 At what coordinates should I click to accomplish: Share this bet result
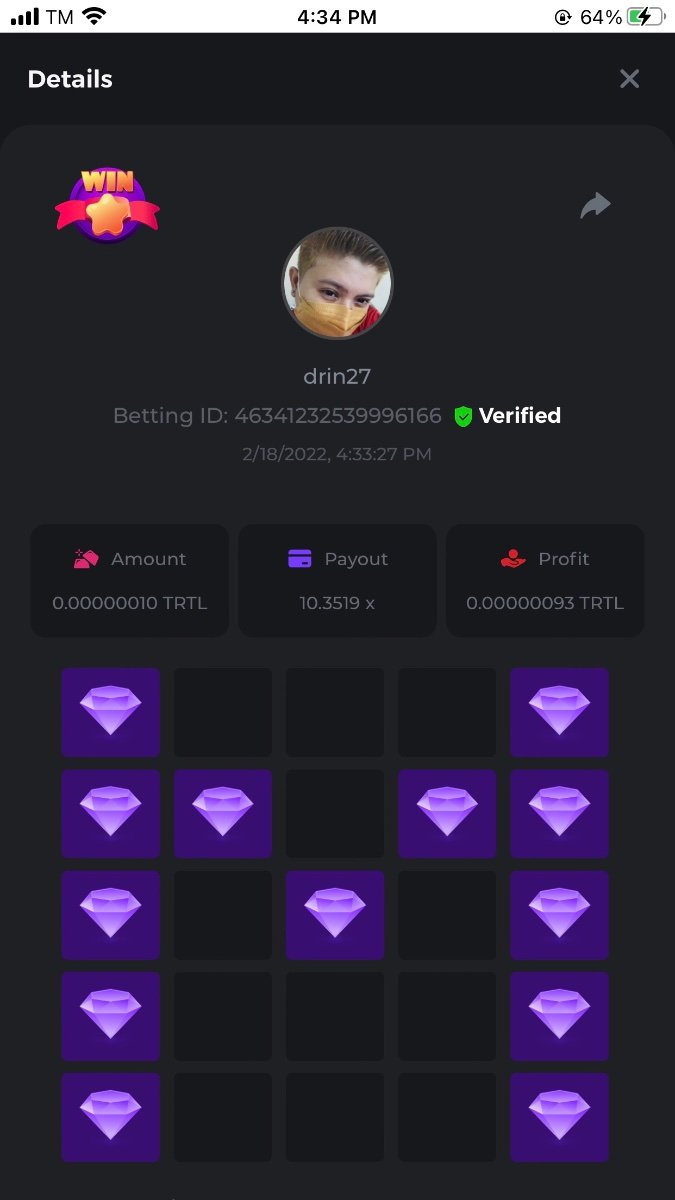[595, 206]
